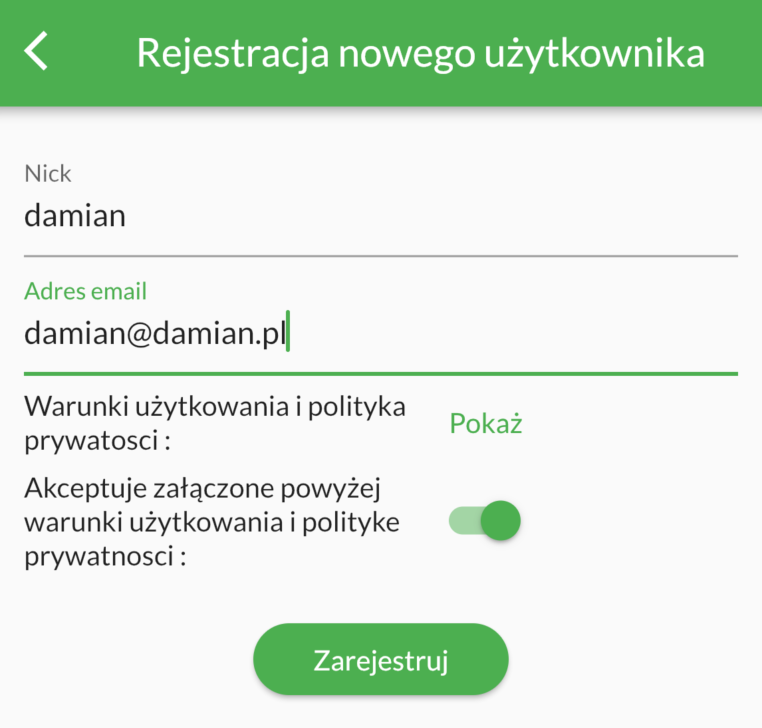Toggle off the terms acceptance switch
Image resolution: width=762 pixels, height=728 pixels.
(x=486, y=520)
